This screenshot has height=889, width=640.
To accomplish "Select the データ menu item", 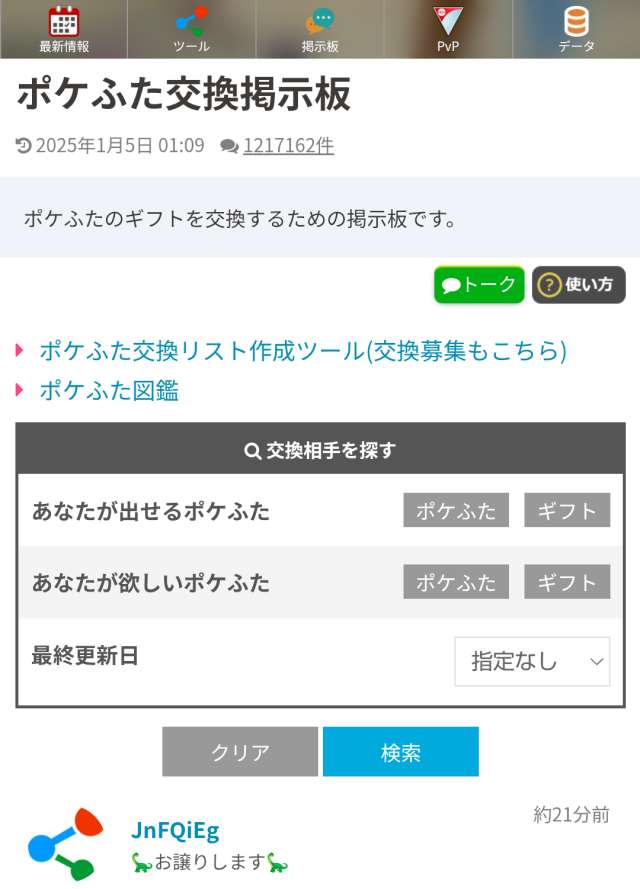I will (x=576, y=29).
